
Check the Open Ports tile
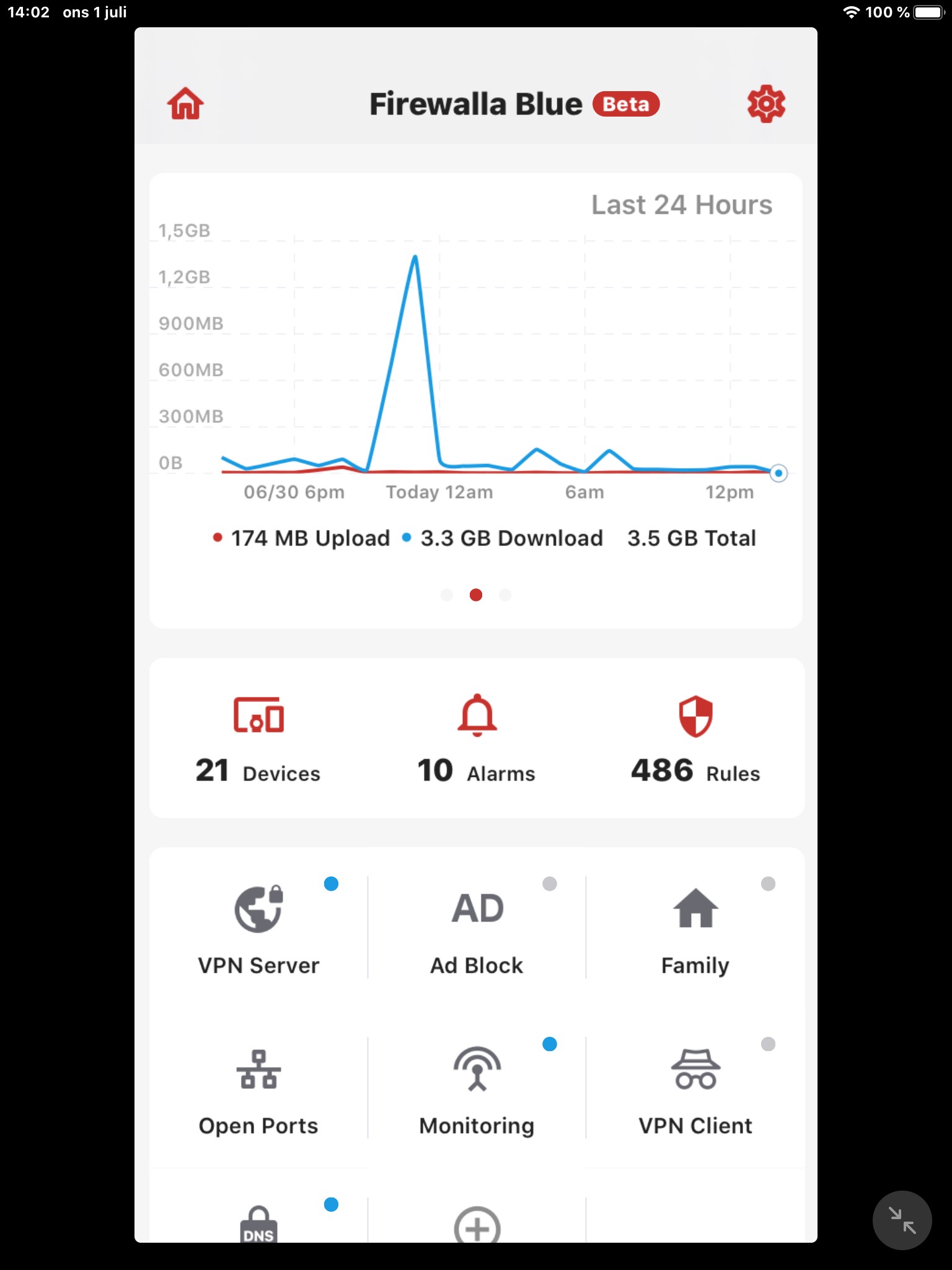(258, 1089)
